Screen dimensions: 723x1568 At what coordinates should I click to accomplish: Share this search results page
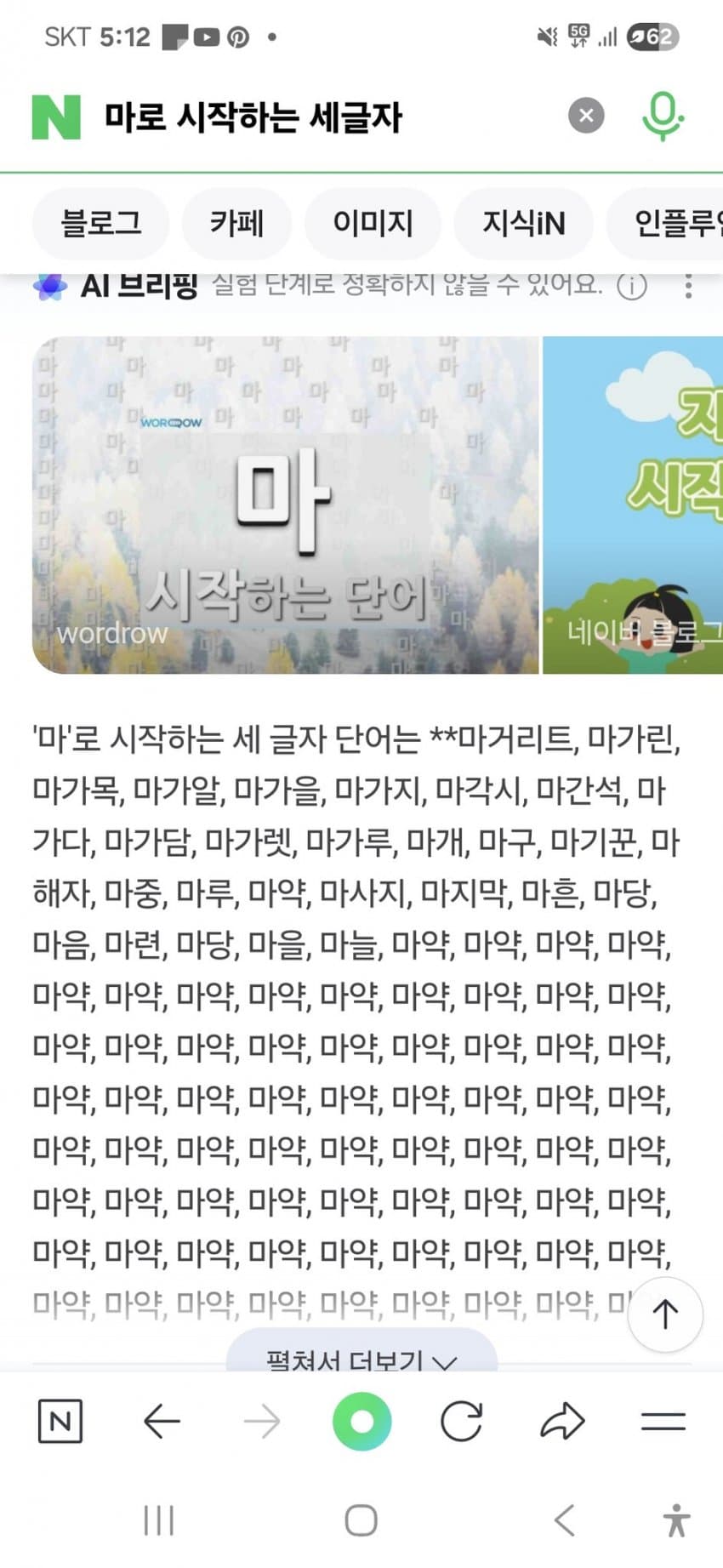pos(562,1421)
